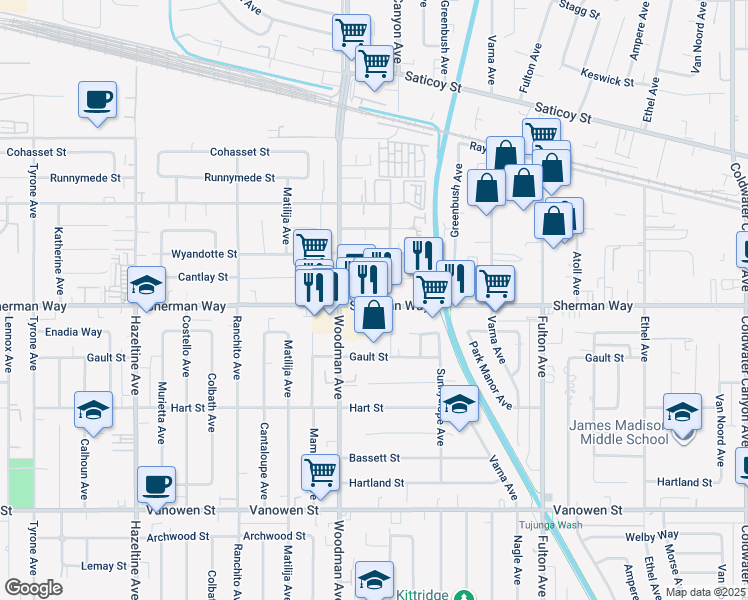Tap the coffee cup marker near Cohasset St
The image size is (748, 600).
point(97,100)
